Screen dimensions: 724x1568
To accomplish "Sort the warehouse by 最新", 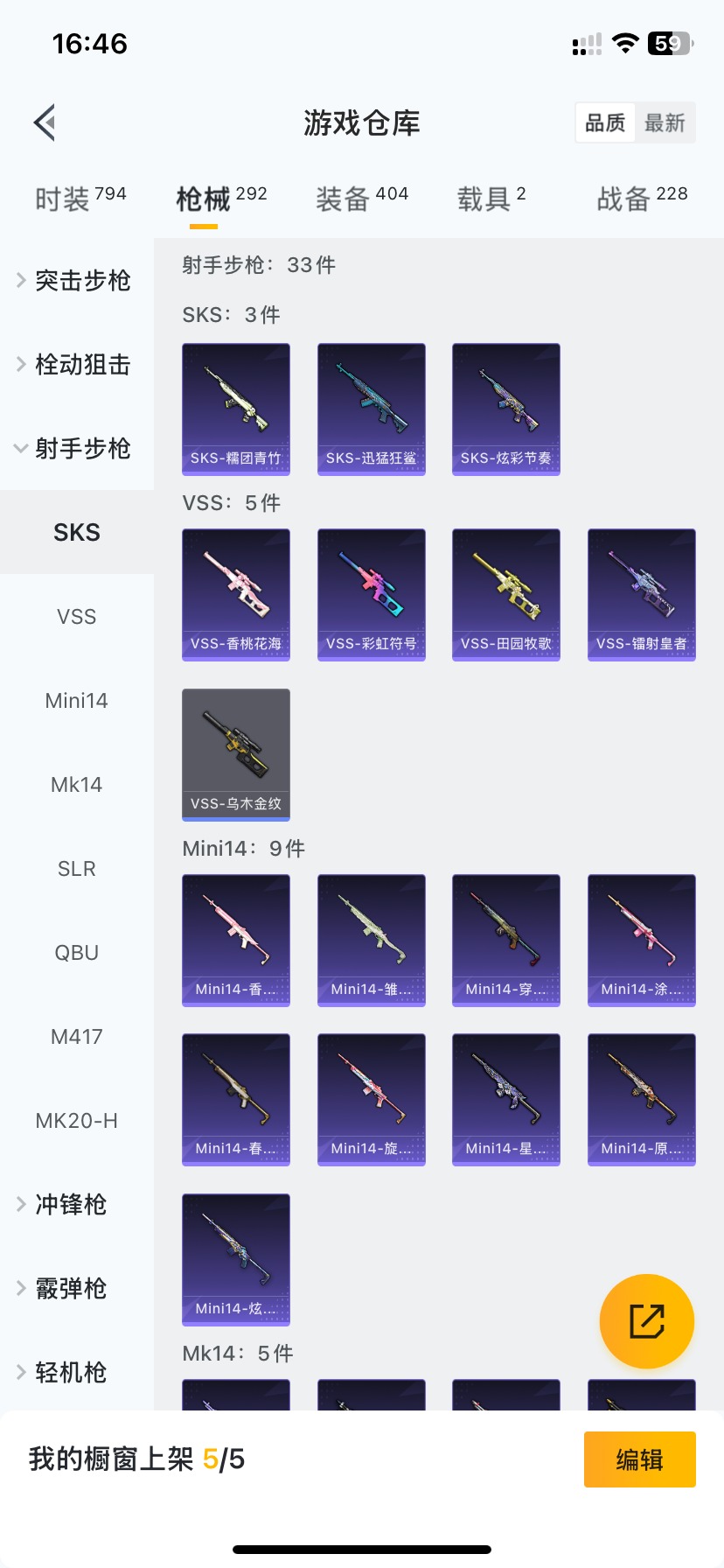I will click(x=665, y=122).
